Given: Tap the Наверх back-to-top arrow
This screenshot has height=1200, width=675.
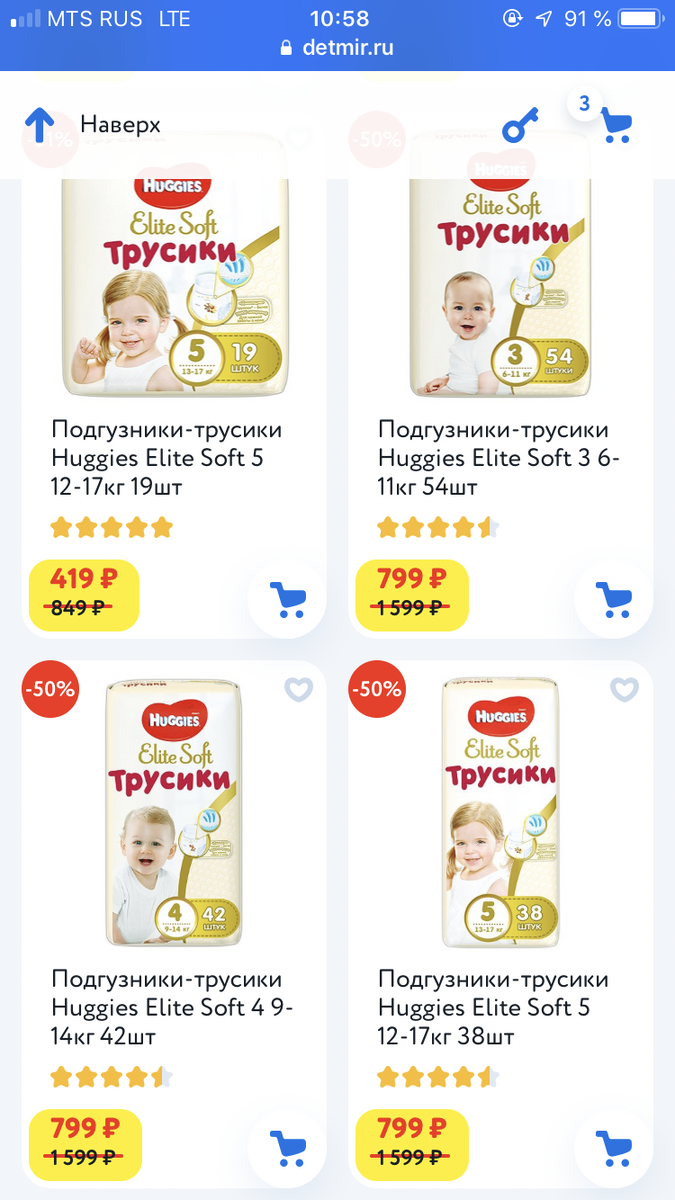Looking at the screenshot, I should (x=39, y=125).
